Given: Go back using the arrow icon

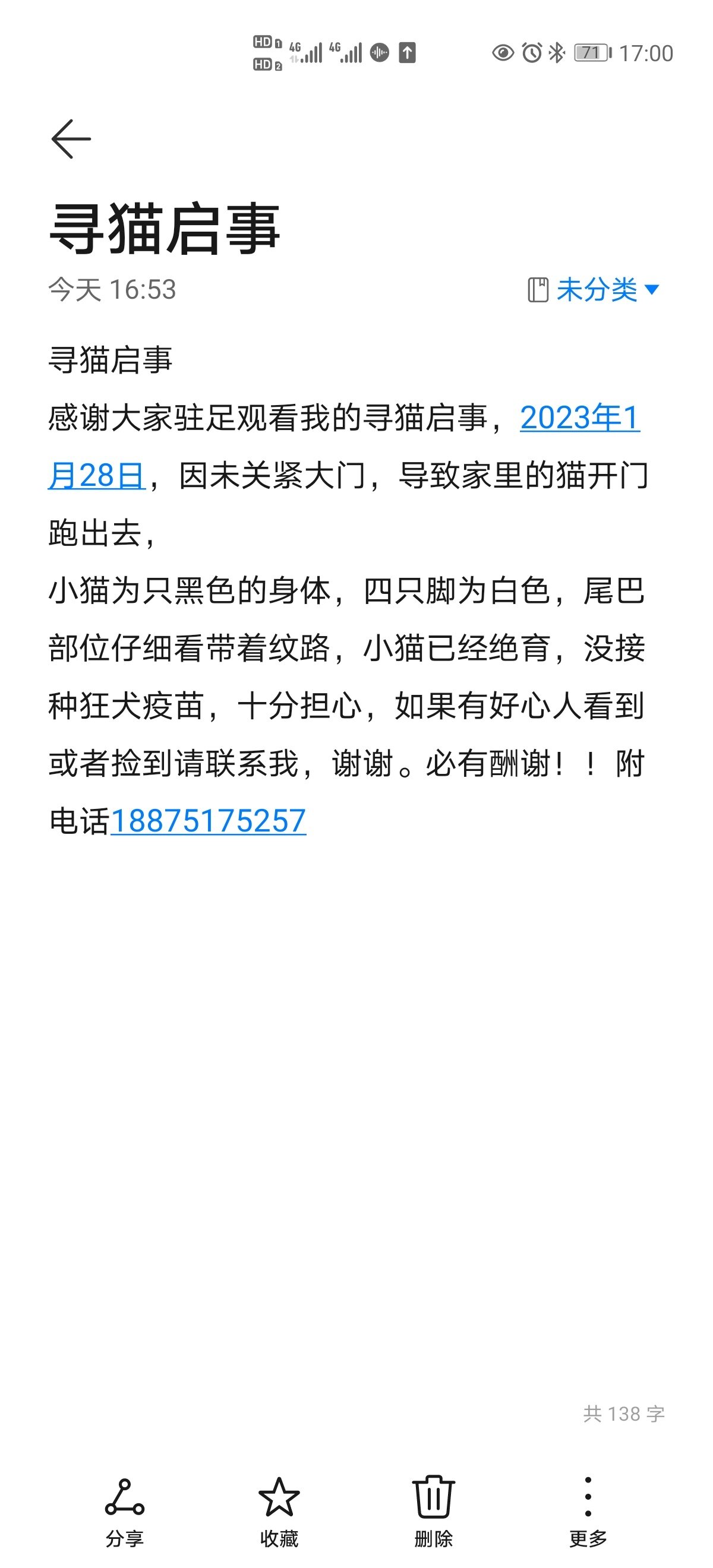Looking at the screenshot, I should 71,139.
